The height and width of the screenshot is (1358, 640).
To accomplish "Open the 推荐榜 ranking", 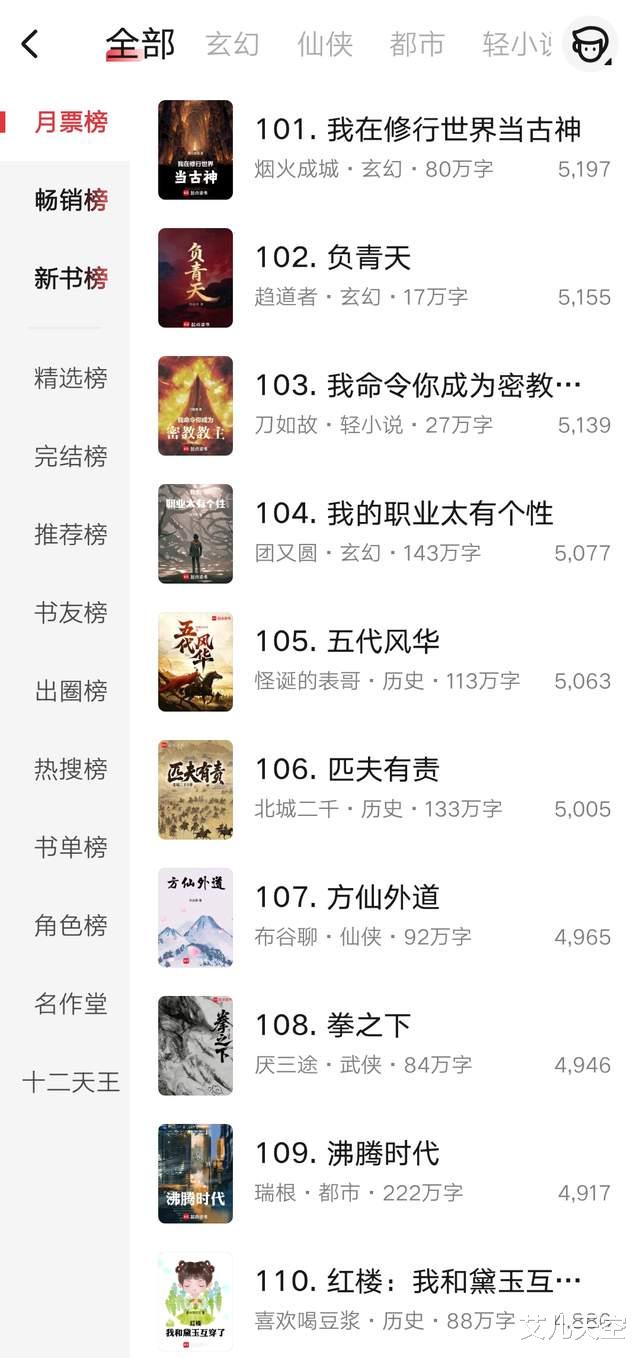I will click(x=70, y=534).
